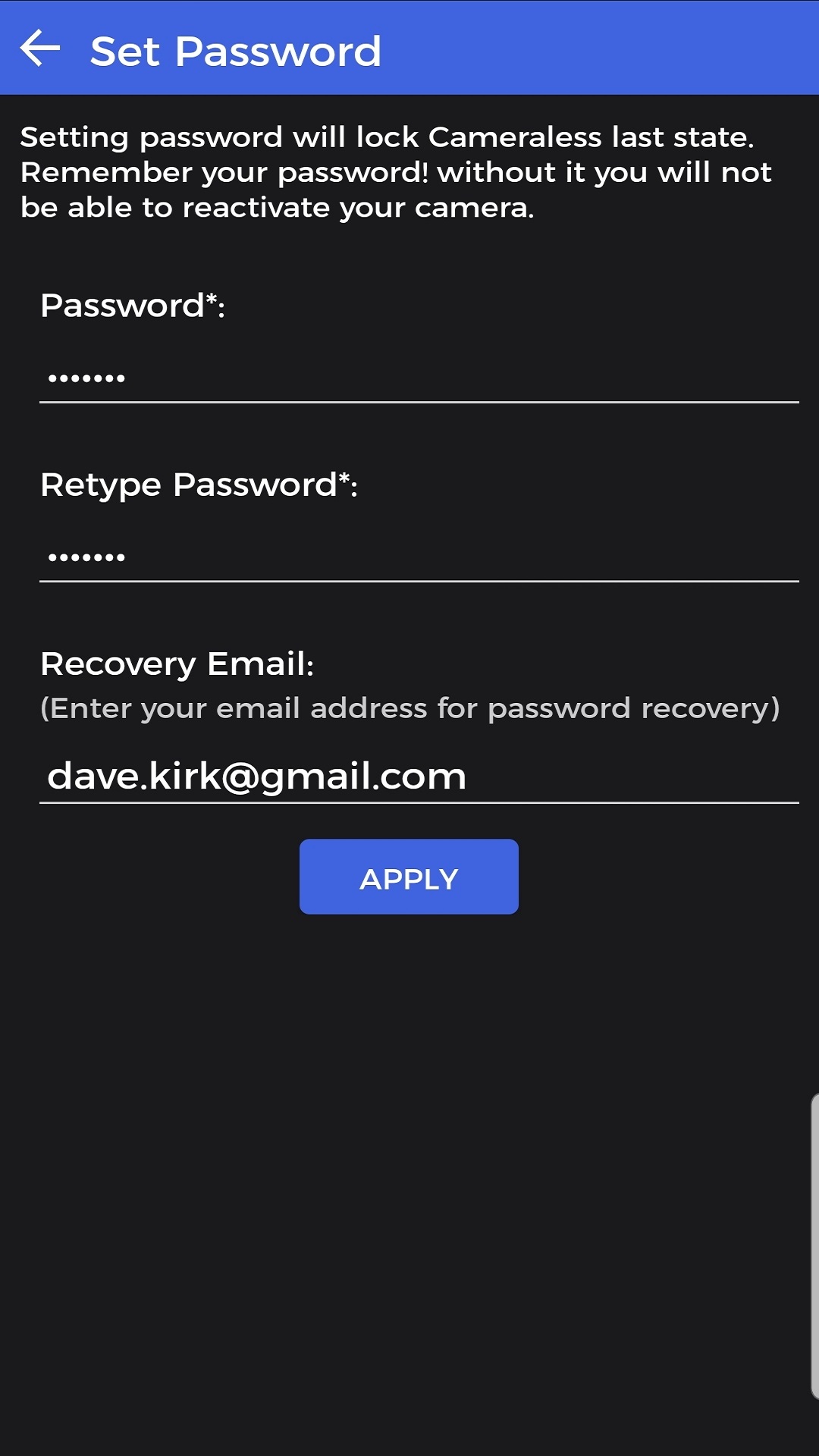Edit the Recovery Email field
The height and width of the screenshot is (1456, 819).
pyautogui.click(x=419, y=776)
